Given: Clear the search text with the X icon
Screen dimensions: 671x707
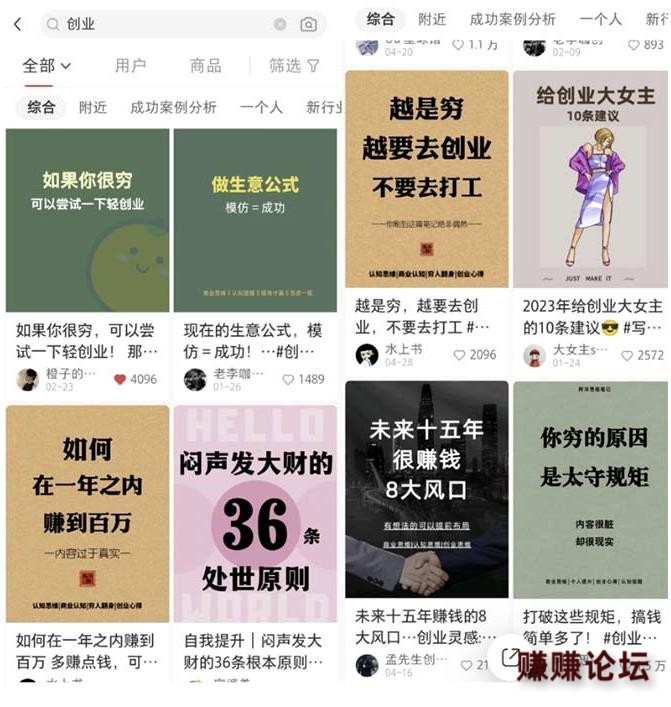Looking at the screenshot, I should point(280,24).
